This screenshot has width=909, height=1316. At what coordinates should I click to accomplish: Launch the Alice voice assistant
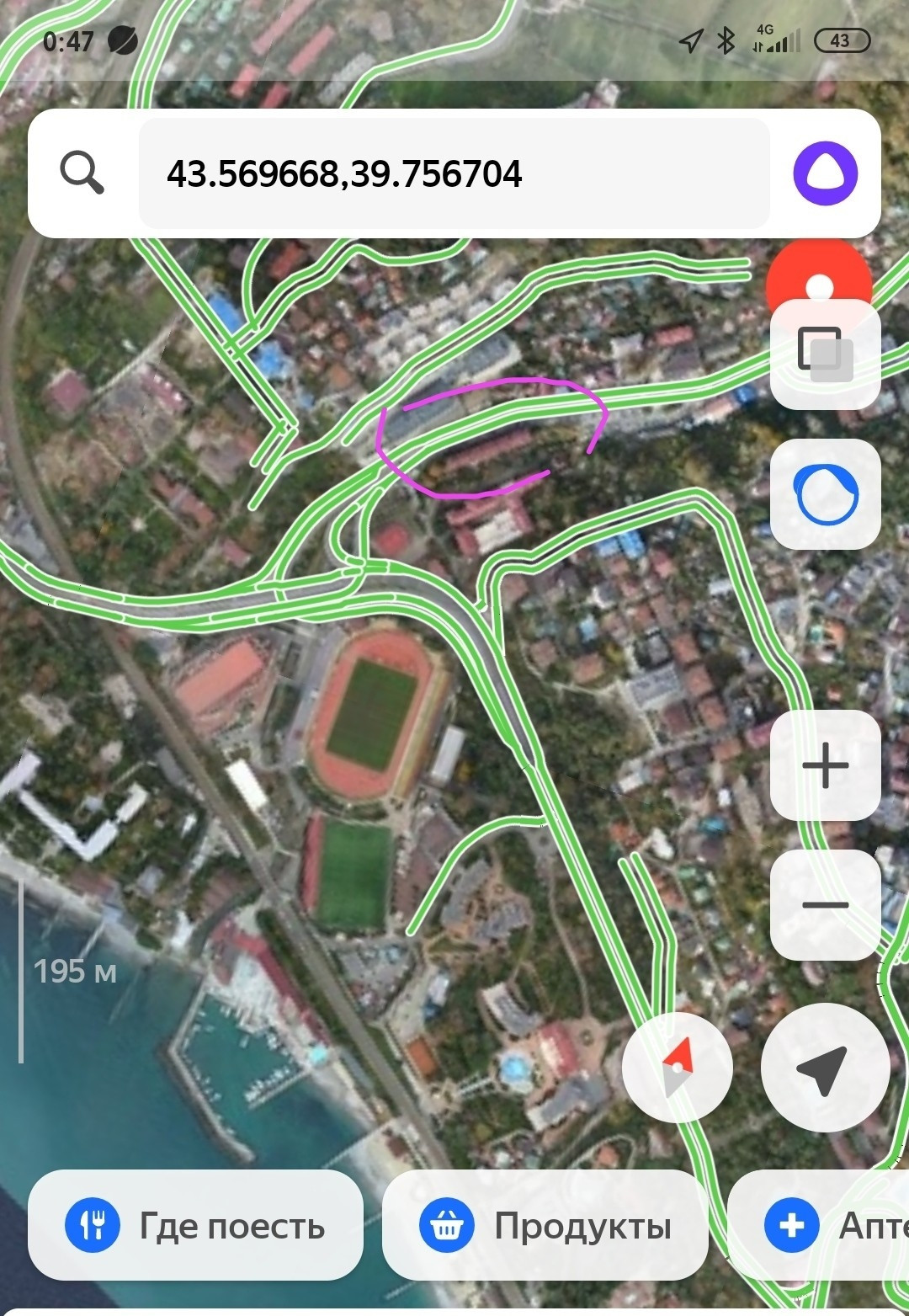click(825, 173)
